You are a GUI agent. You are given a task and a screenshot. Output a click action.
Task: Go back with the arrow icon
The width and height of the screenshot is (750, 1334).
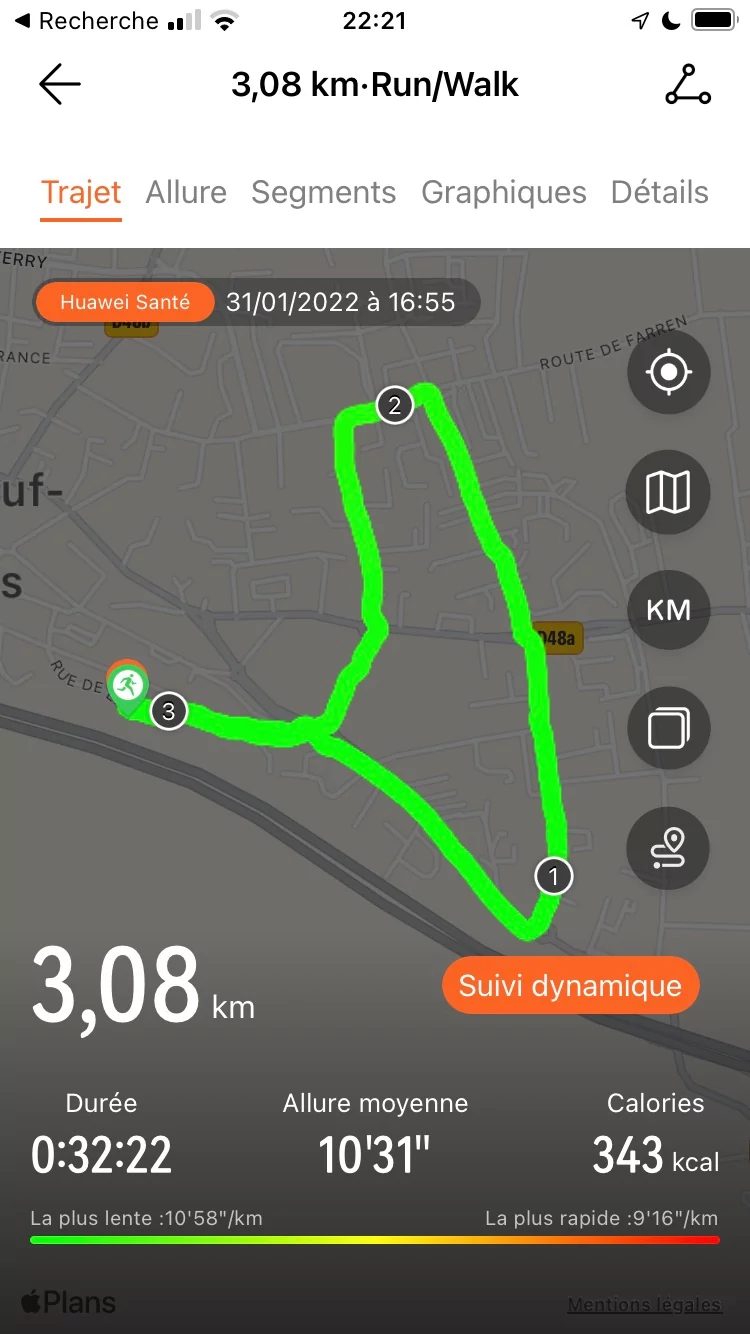[60, 85]
